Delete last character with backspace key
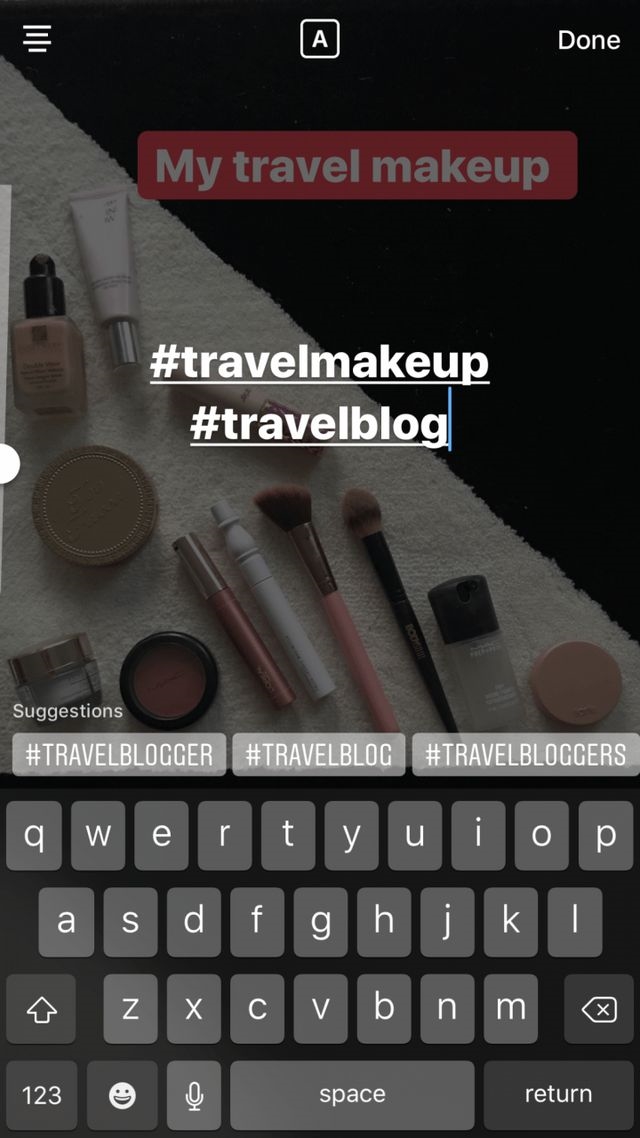The width and height of the screenshot is (640, 1138). [x=598, y=1010]
